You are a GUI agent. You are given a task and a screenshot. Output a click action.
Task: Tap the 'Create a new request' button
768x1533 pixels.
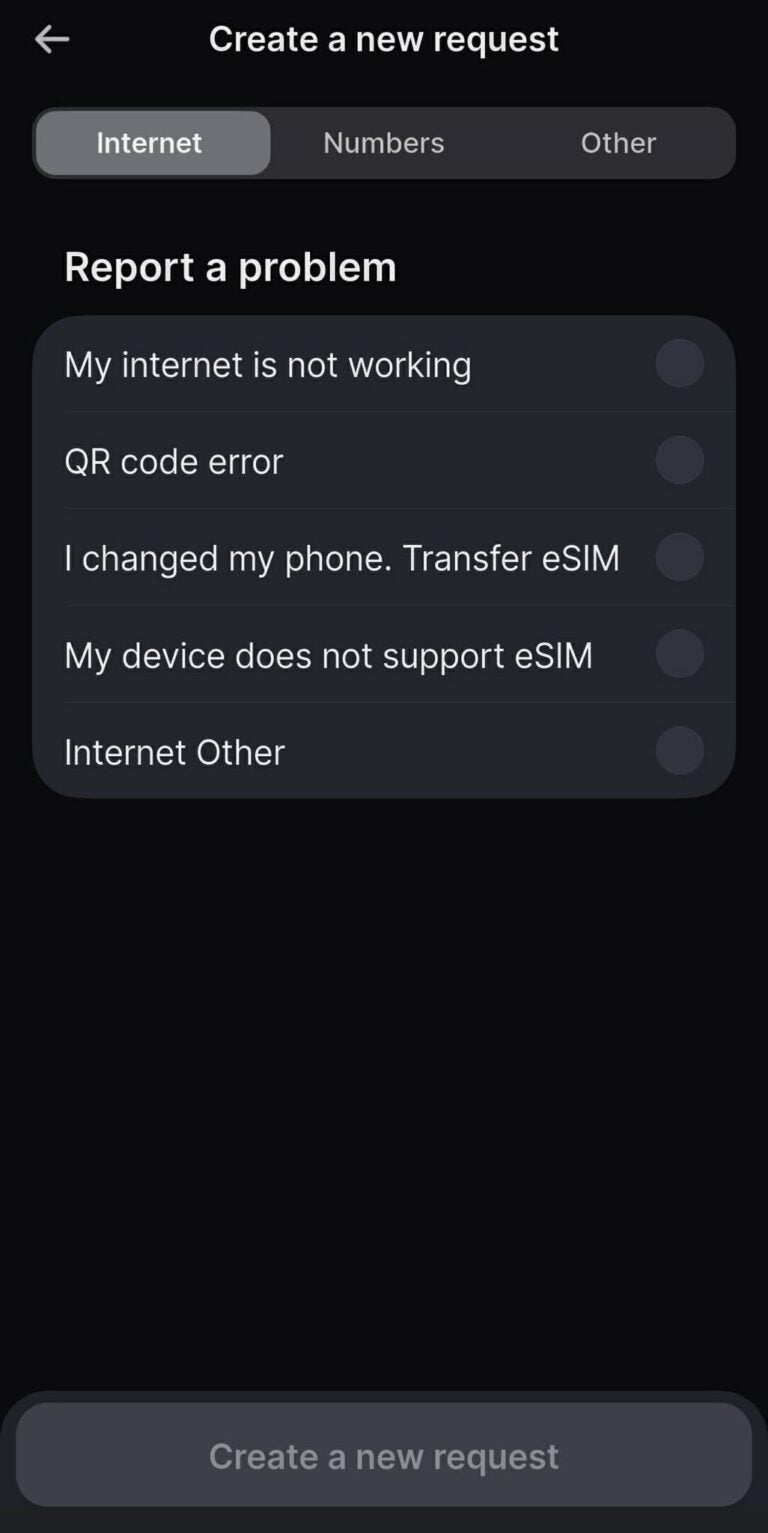coord(384,1456)
